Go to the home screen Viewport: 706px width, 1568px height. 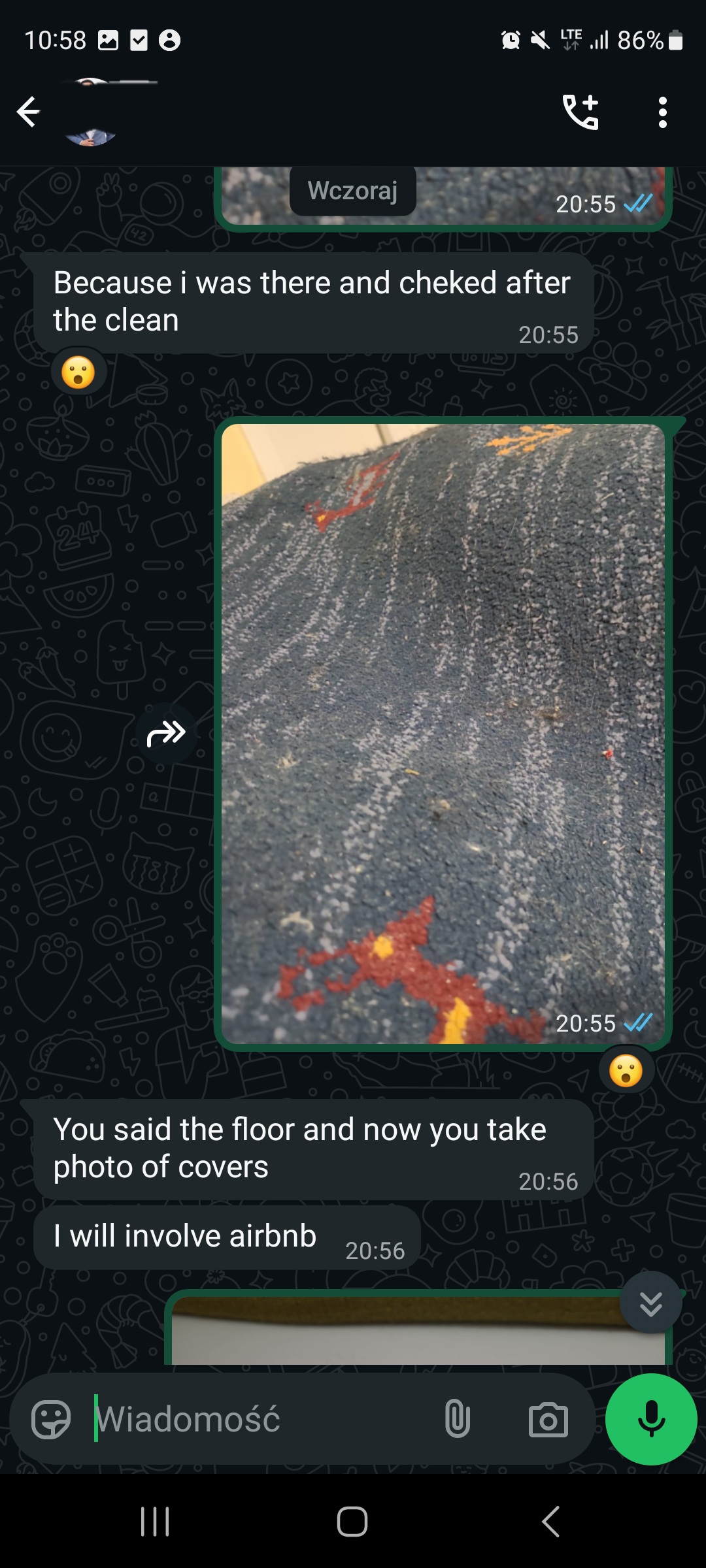tap(352, 1522)
